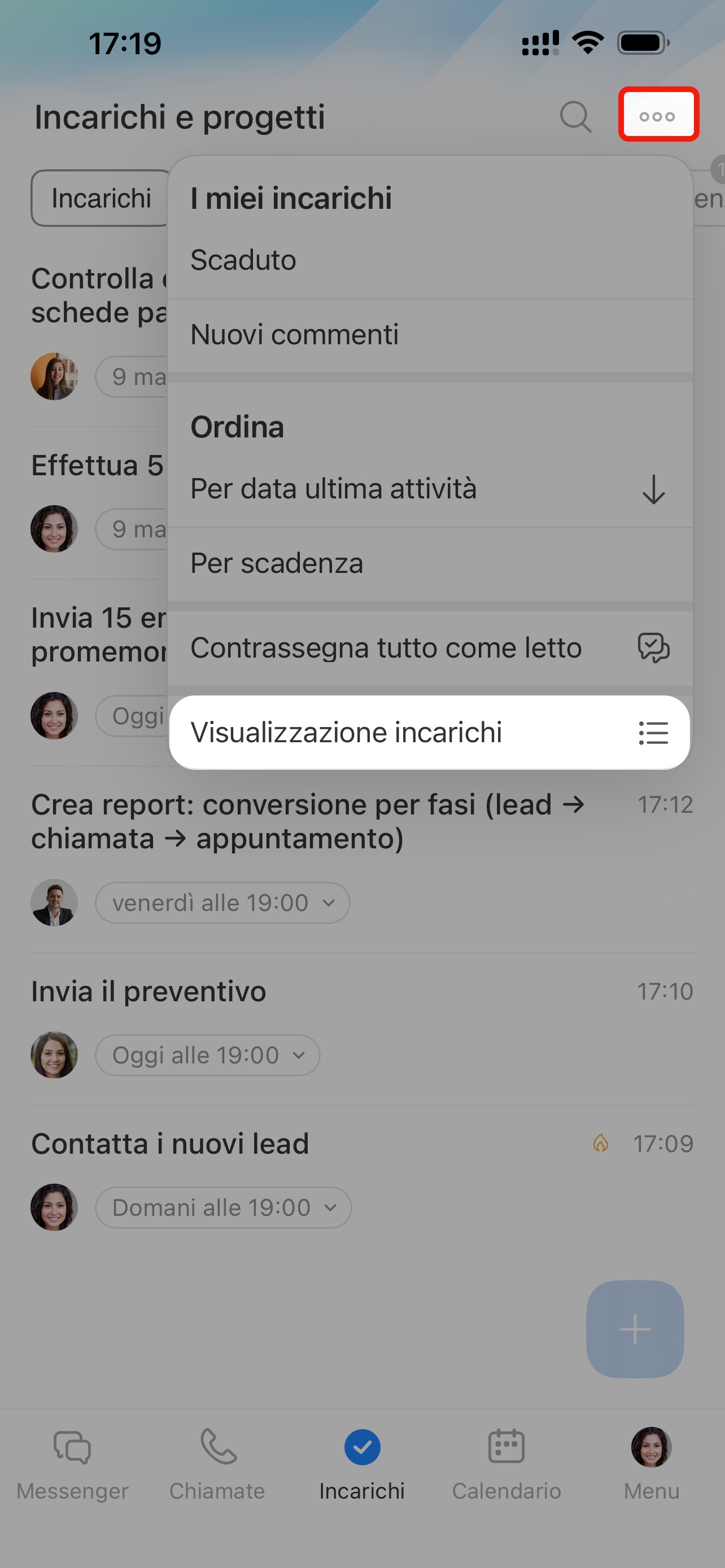The image size is (725, 1568).
Task: Switch to the Incarichi top tab
Action: (101, 199)
